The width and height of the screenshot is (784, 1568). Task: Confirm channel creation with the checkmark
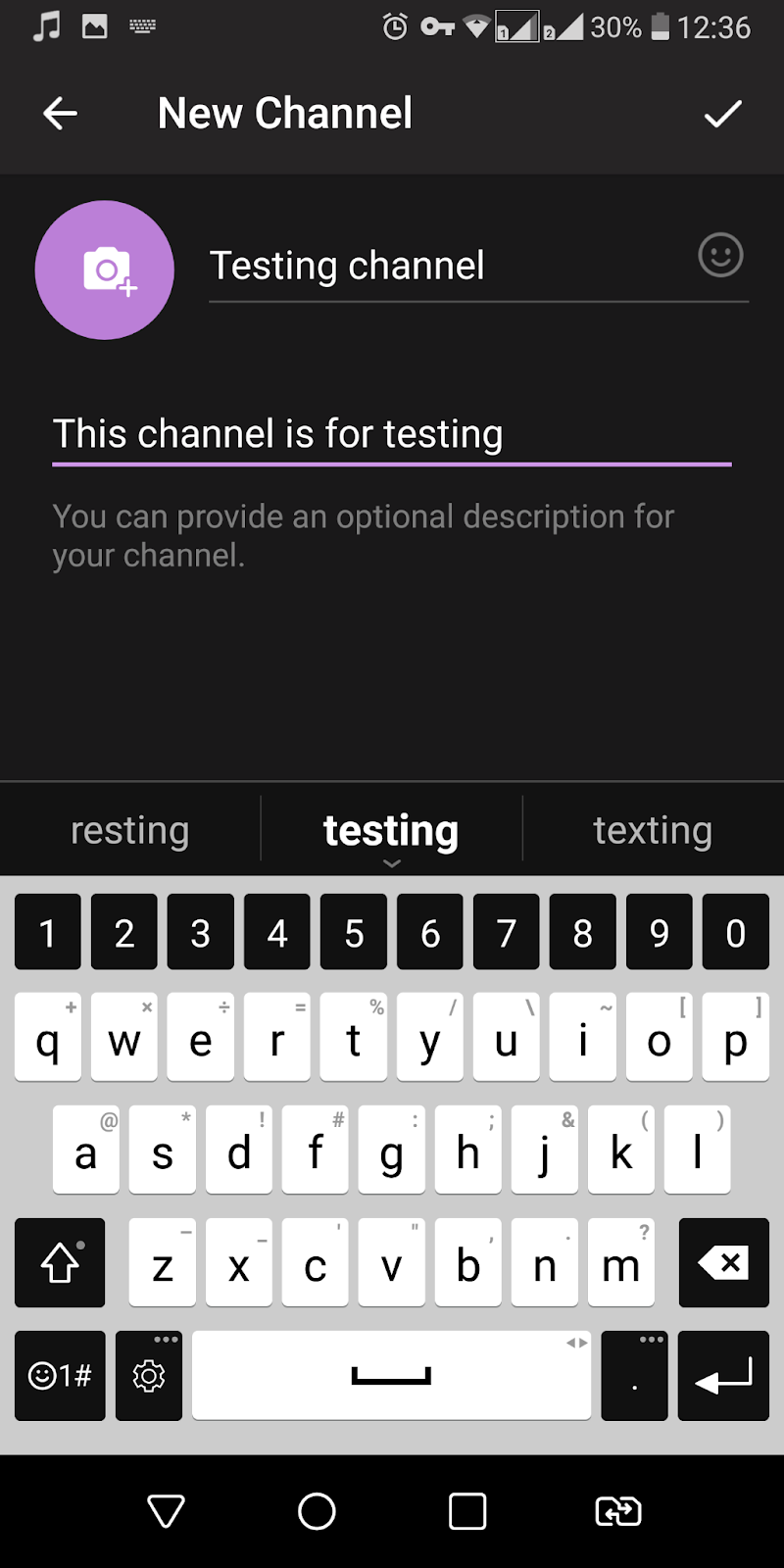723,114
